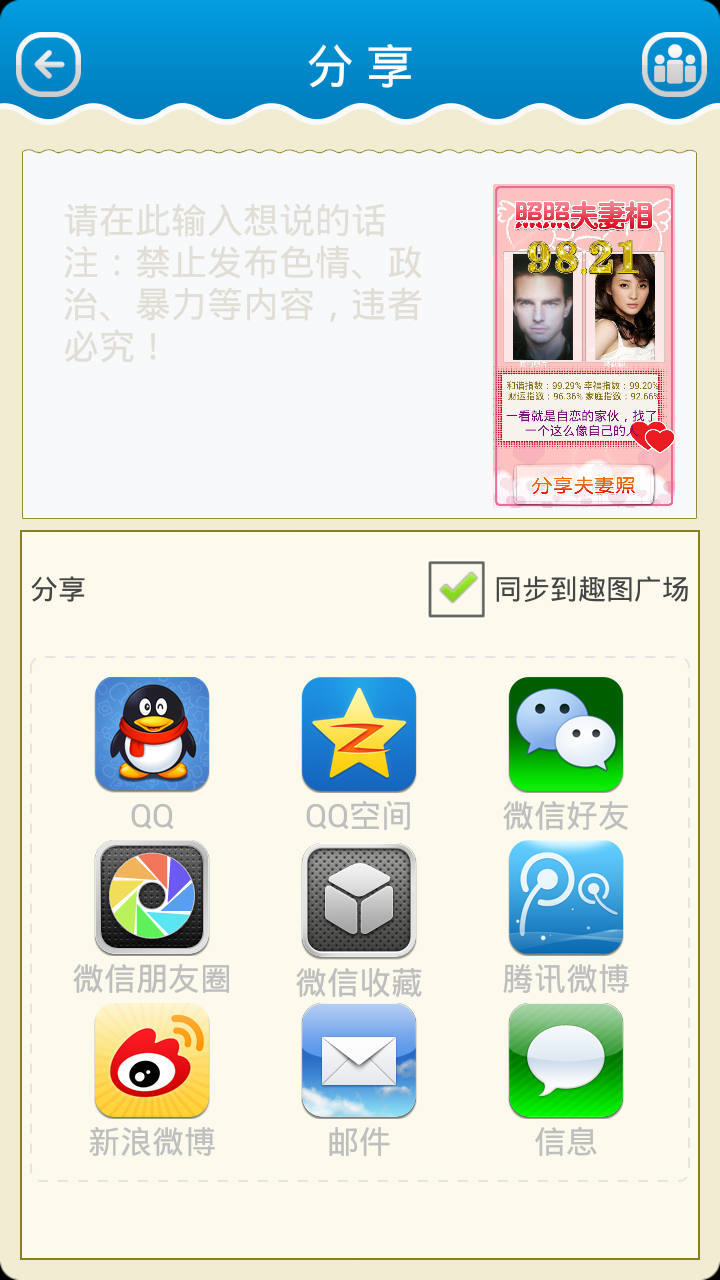This screenshot has height=1280, width=720.
Task: Share via 信息
Action: click(566, 1060)
